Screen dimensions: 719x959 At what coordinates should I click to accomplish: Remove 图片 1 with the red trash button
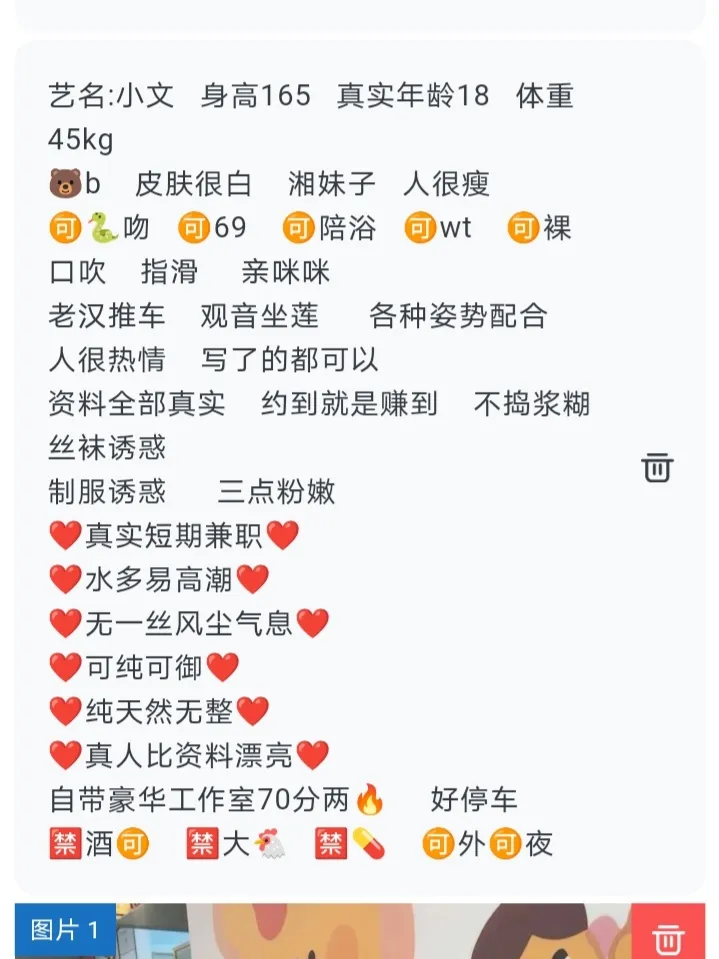pos(668,937)
